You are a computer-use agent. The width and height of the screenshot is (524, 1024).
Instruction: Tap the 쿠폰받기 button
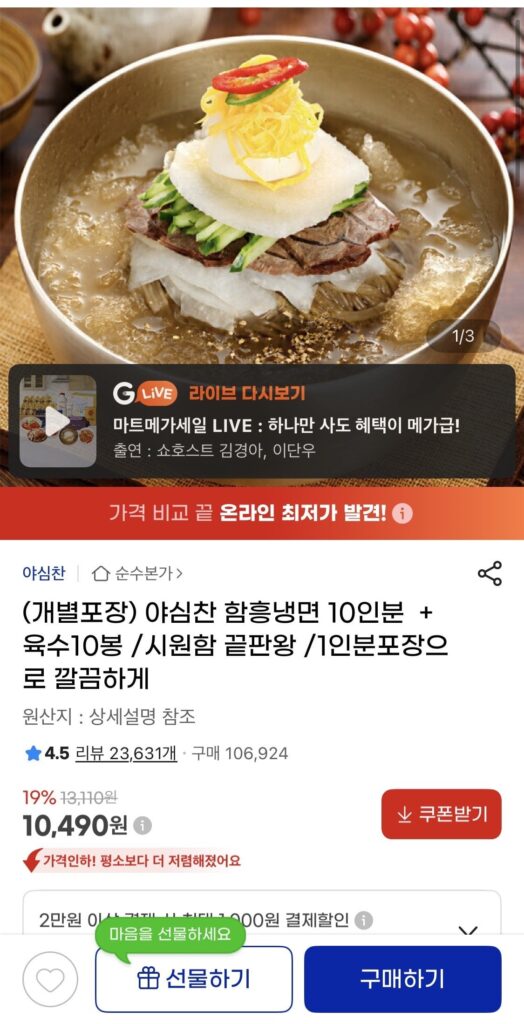click(x=441, y=814)
